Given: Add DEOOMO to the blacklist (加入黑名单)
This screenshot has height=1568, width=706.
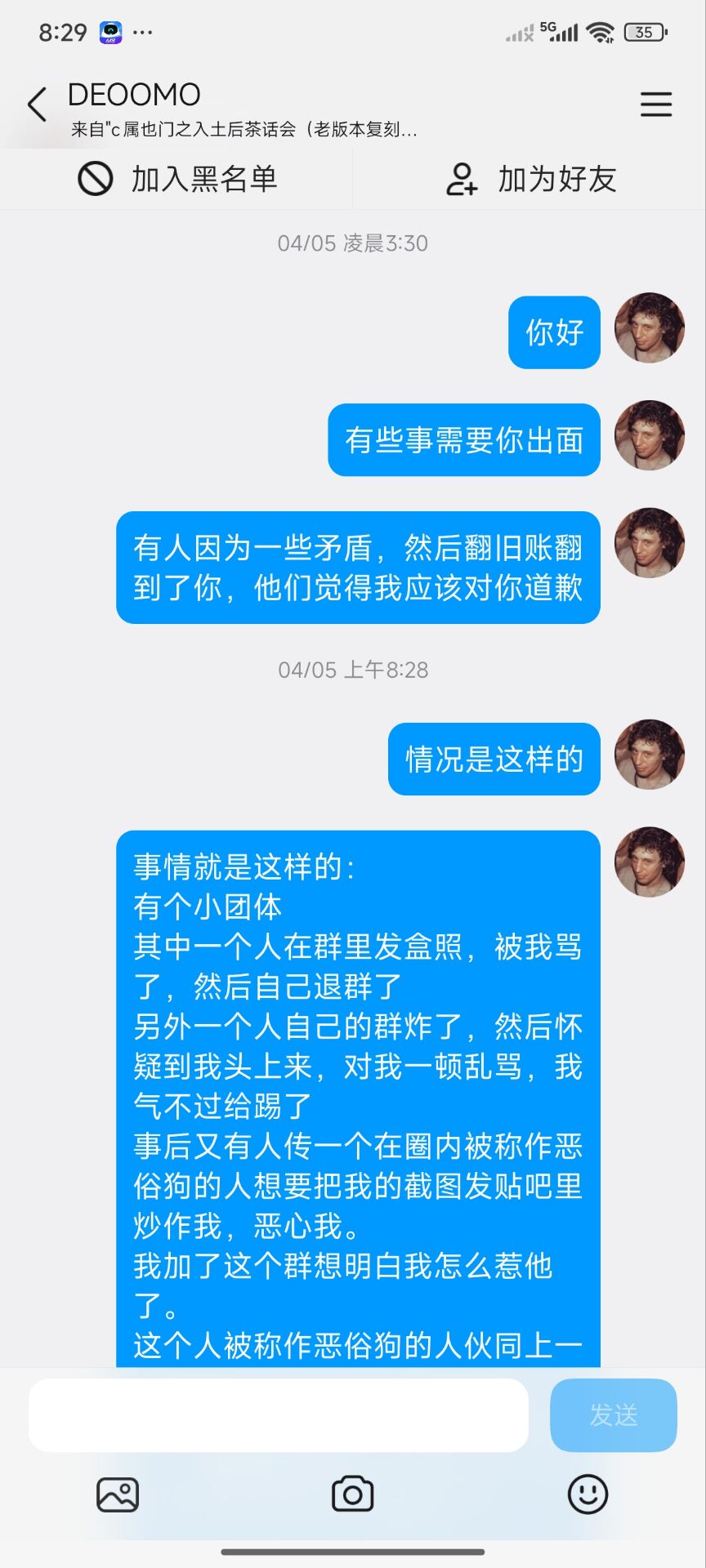Looking at the screenshot, I should (177, 179).
